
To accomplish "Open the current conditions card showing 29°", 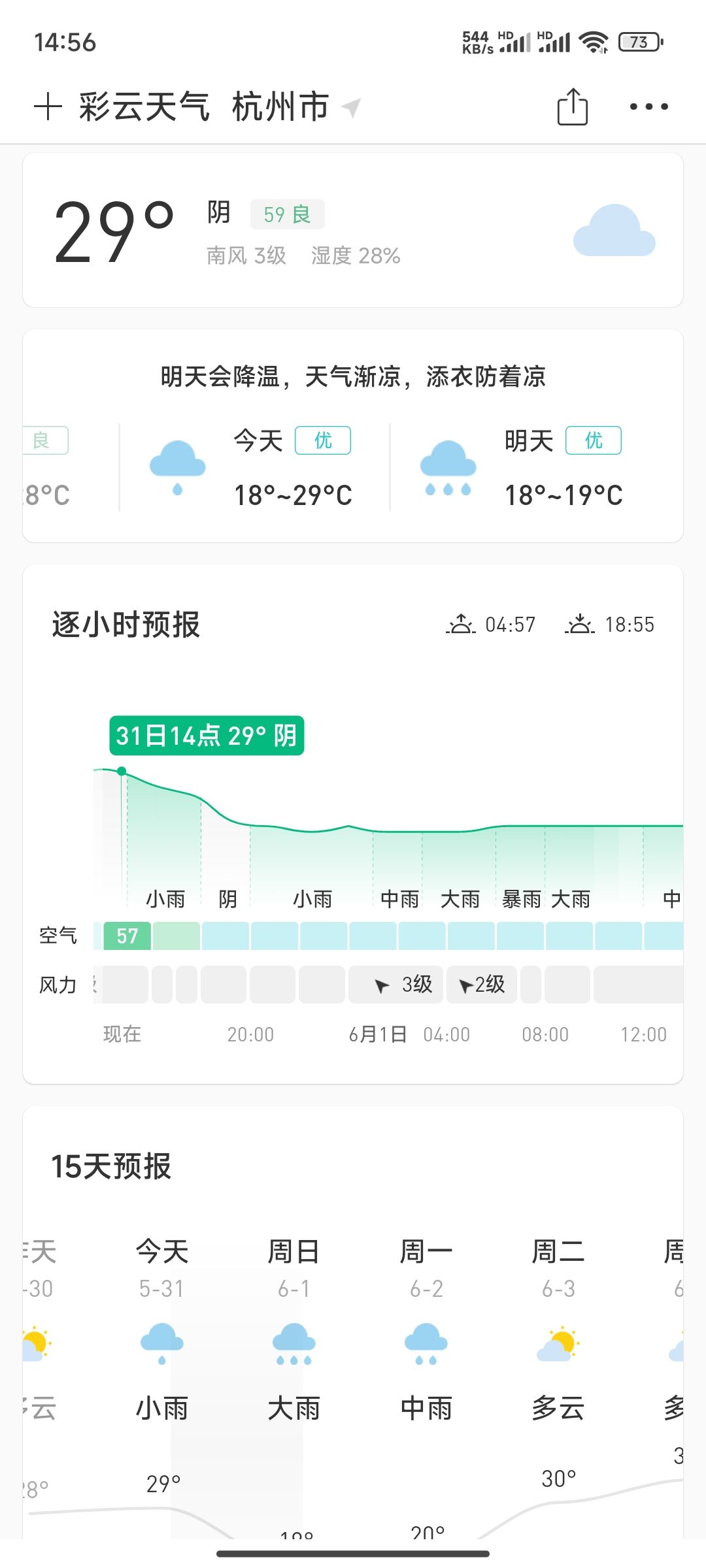I will (353, 230).
